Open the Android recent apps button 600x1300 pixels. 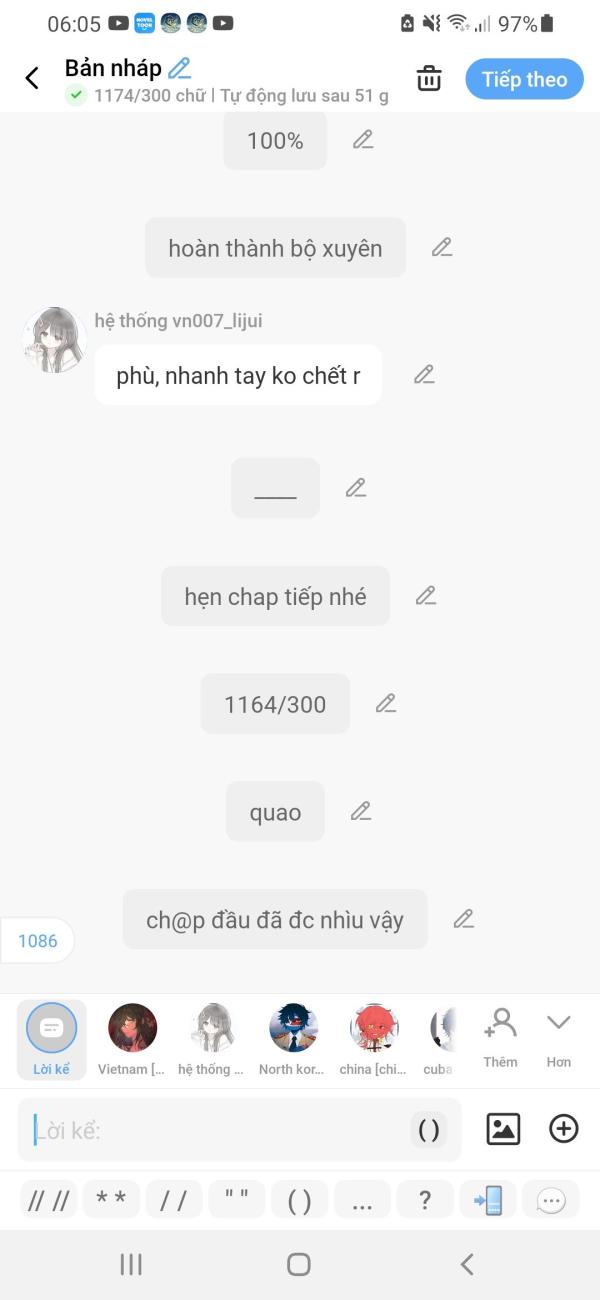(131, 1264)
